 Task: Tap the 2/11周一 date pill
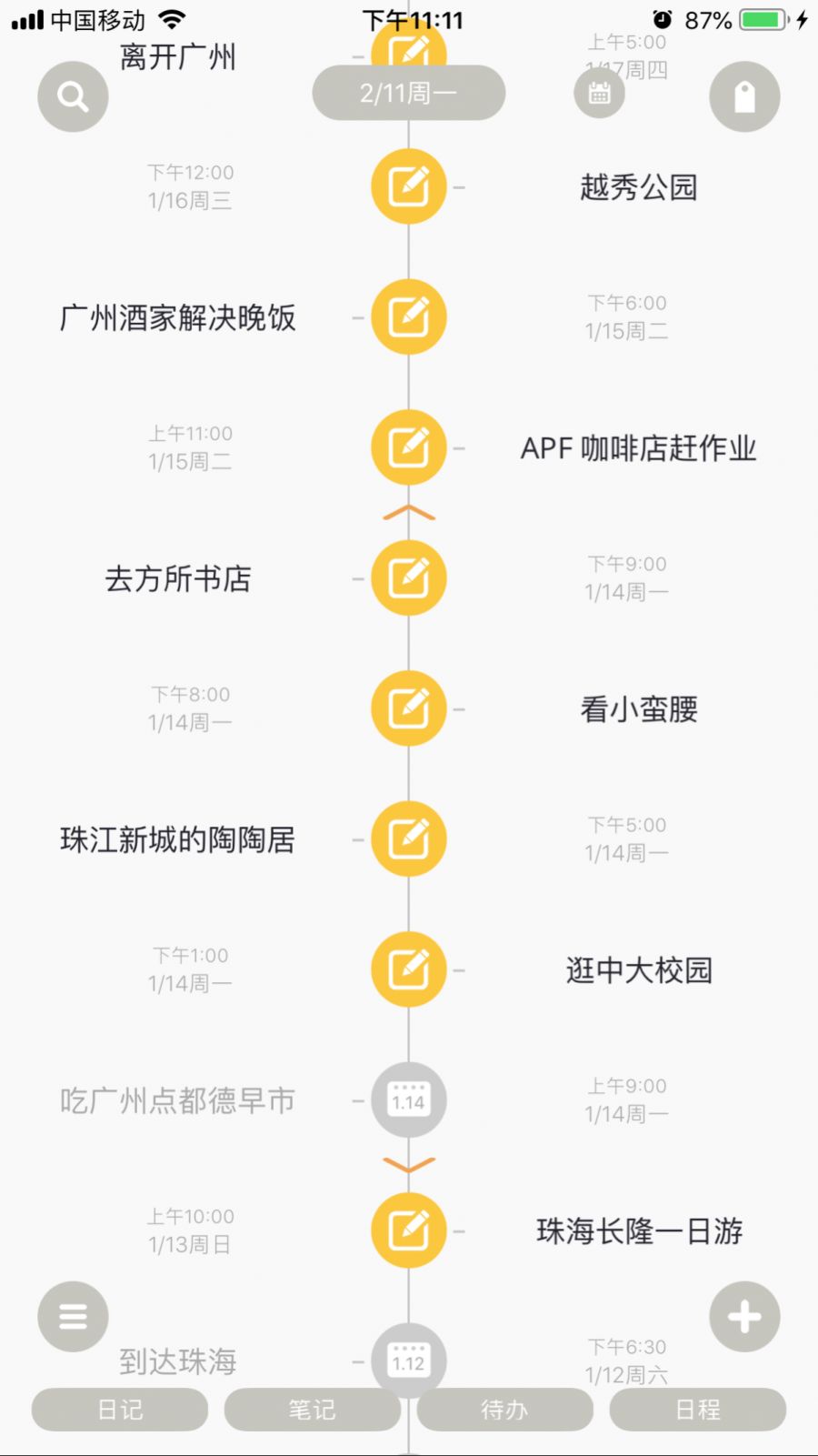[408, 93]
